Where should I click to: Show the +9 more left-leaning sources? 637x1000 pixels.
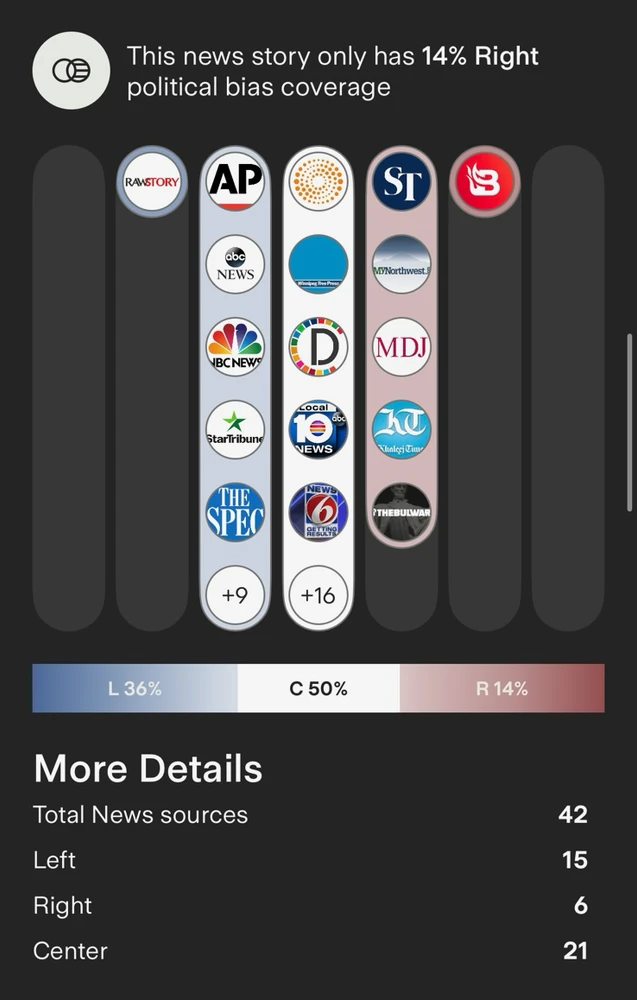pyautogui.click(x=235, y=595)
